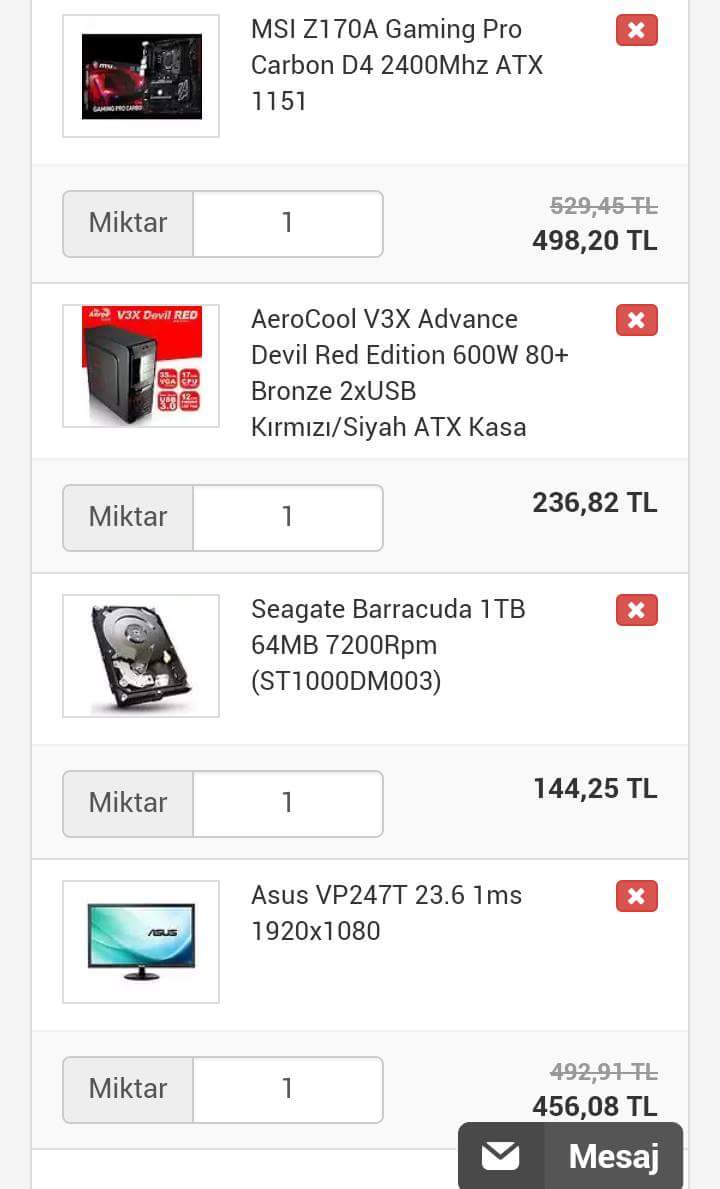
Task: Remove AeroCool V3X Advance case from cart
Action: pyautogui.click(x=636, y=320)
